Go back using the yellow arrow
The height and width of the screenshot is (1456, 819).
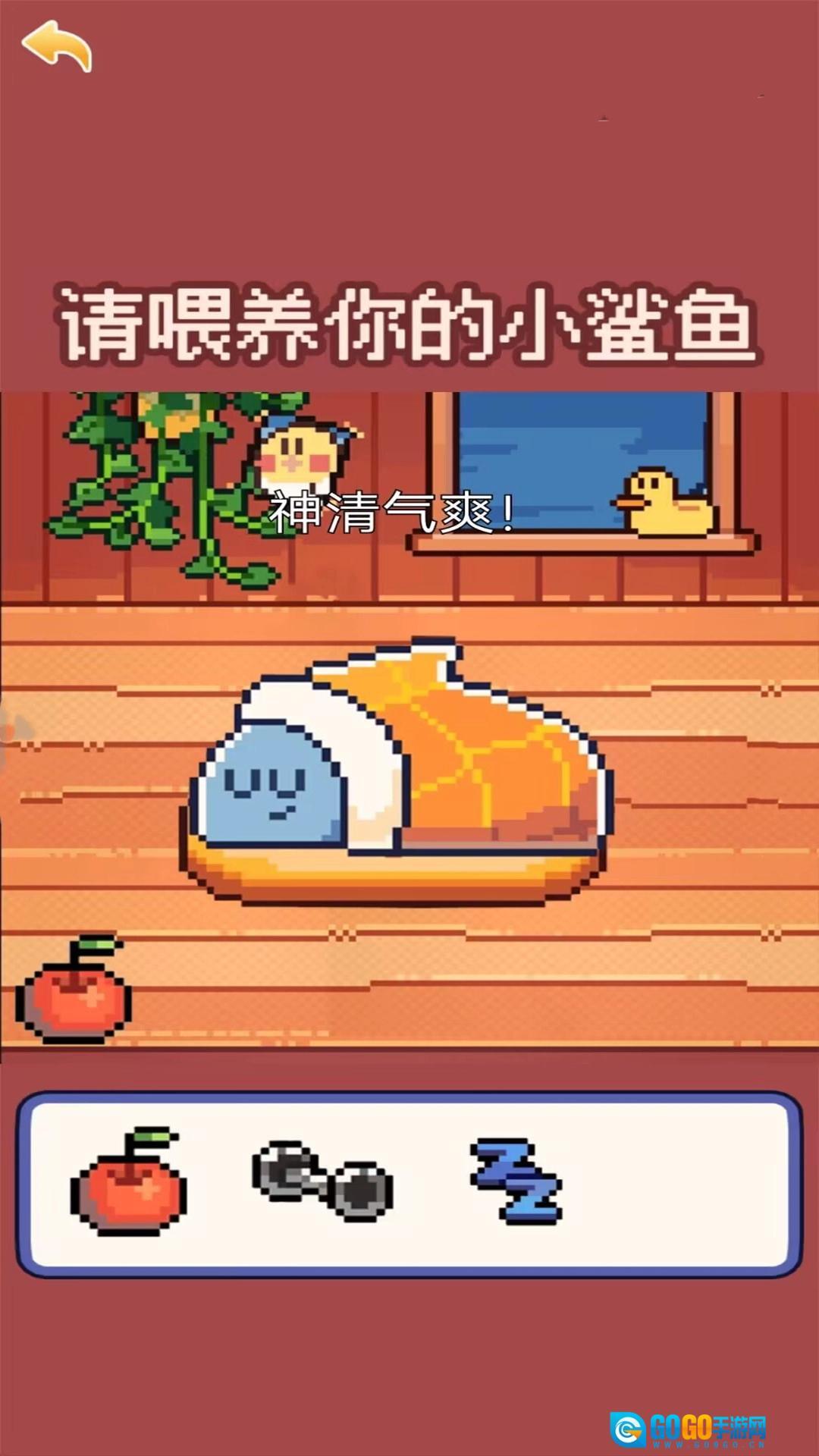click(58, 47)
